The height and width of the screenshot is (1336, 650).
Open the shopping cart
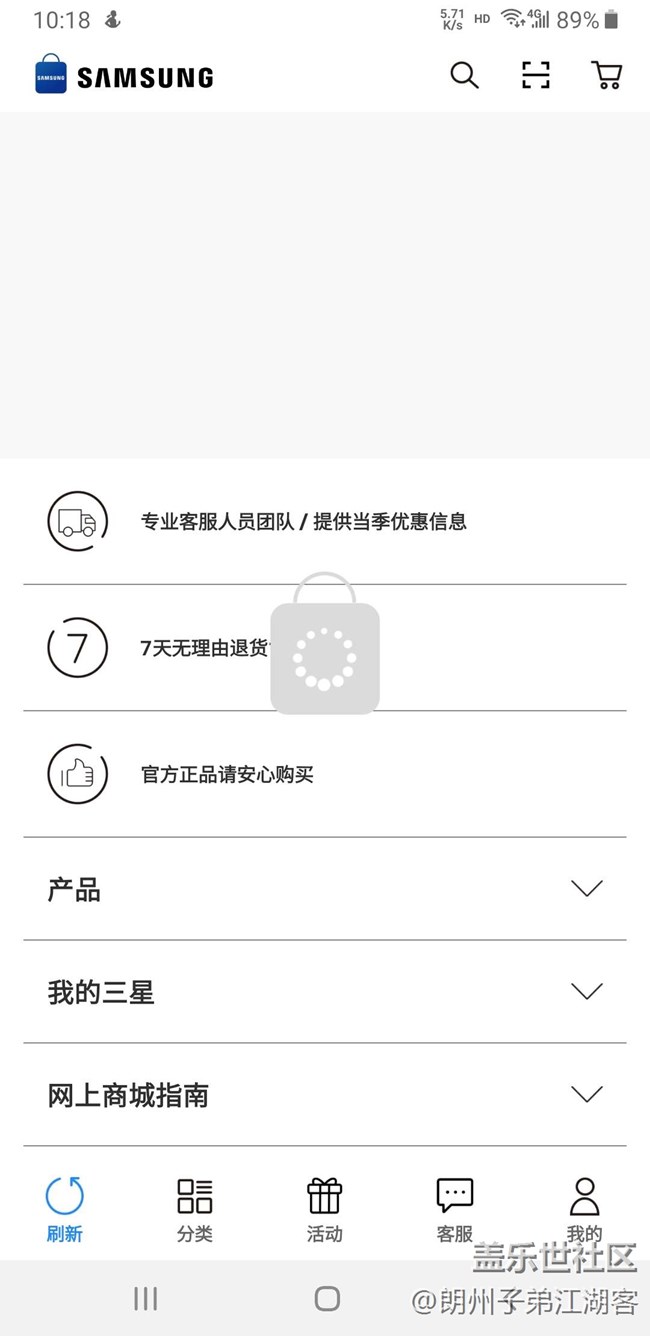click(606, 75)
